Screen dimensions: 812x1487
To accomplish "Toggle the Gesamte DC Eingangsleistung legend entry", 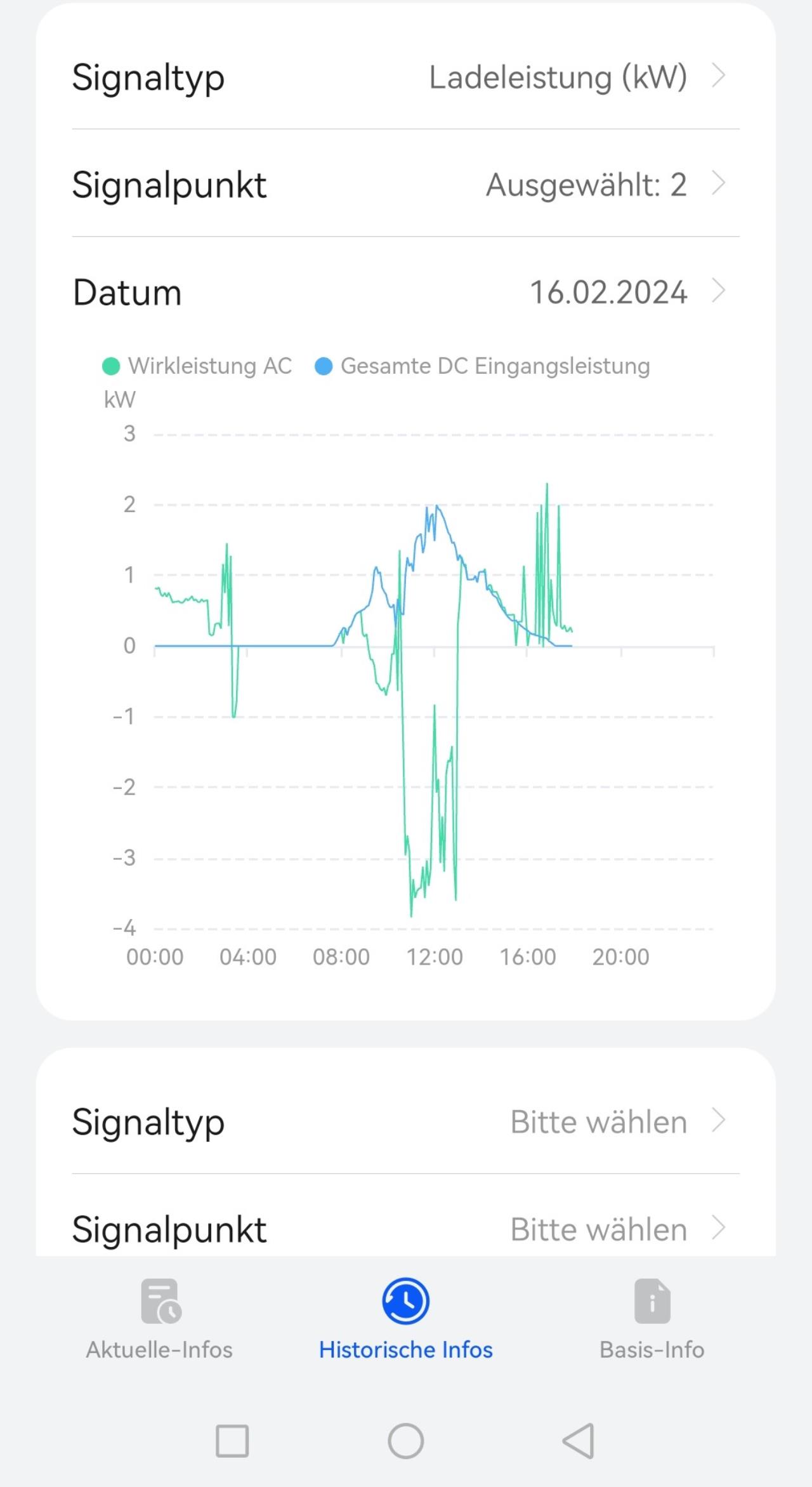I will 483,366.
